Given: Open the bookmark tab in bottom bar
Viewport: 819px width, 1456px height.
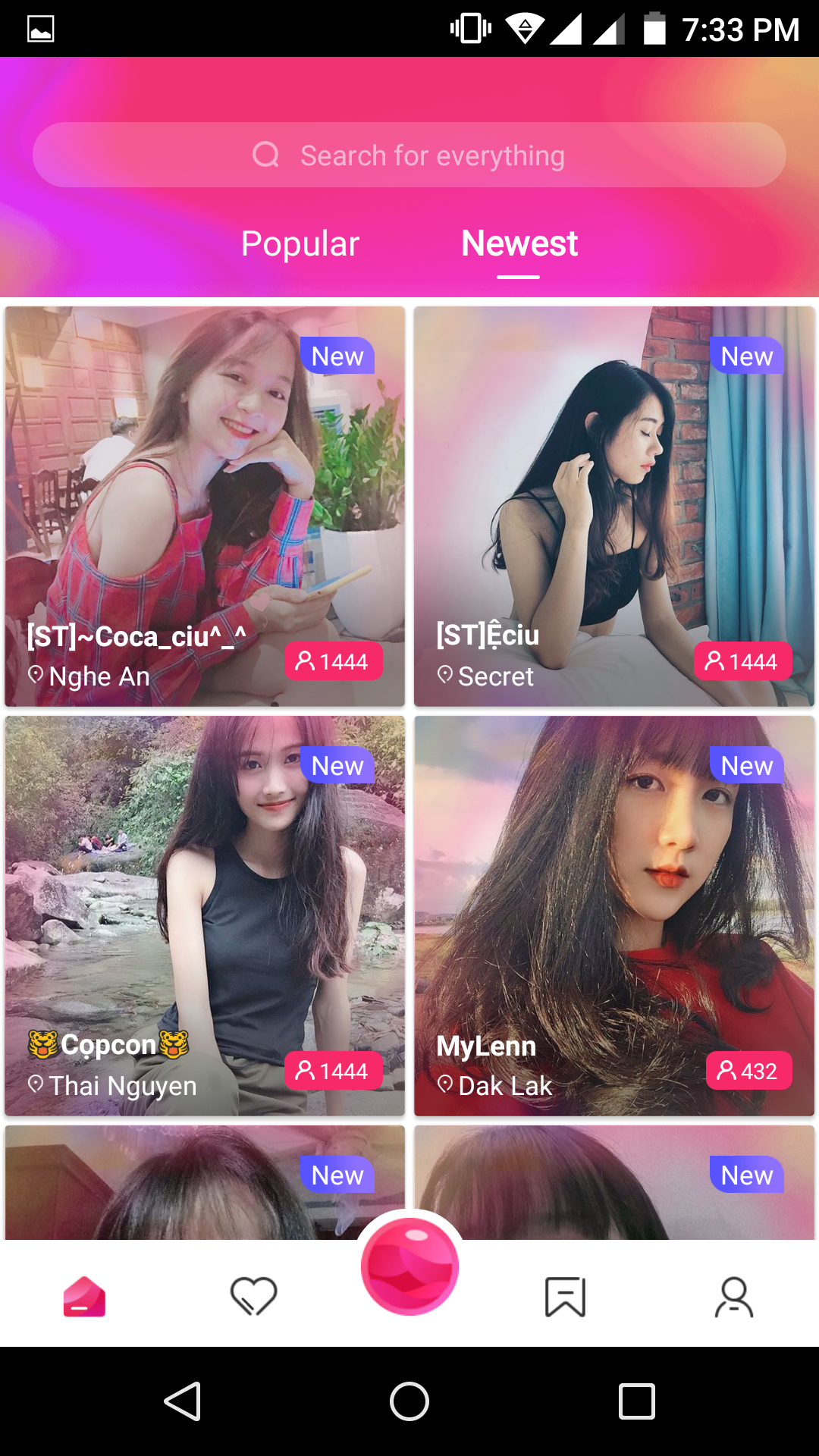Looking at the screenshot, I should 565,1297.
